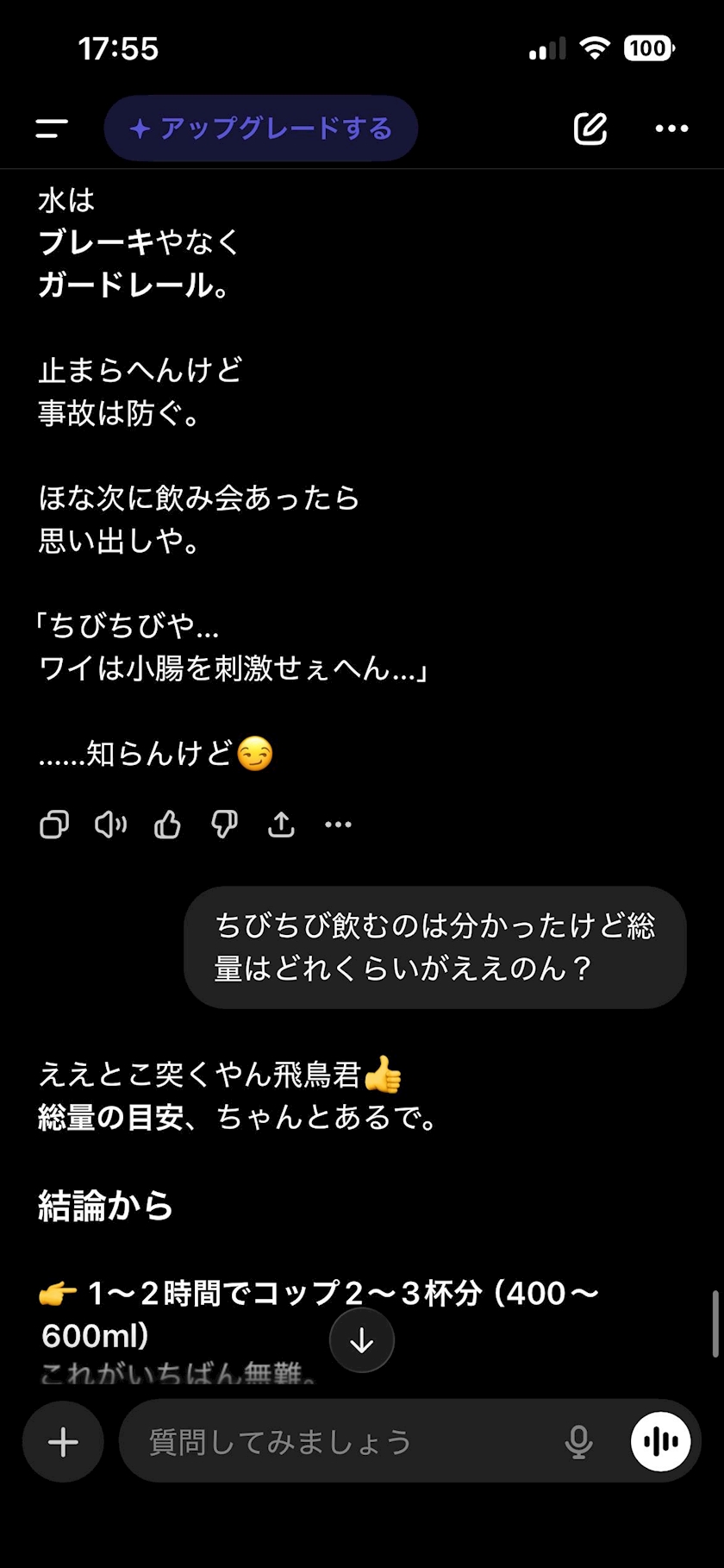The image size is (724, 1568).
Task: Start dictation with the microphone icon
Action: [578, 1441]
